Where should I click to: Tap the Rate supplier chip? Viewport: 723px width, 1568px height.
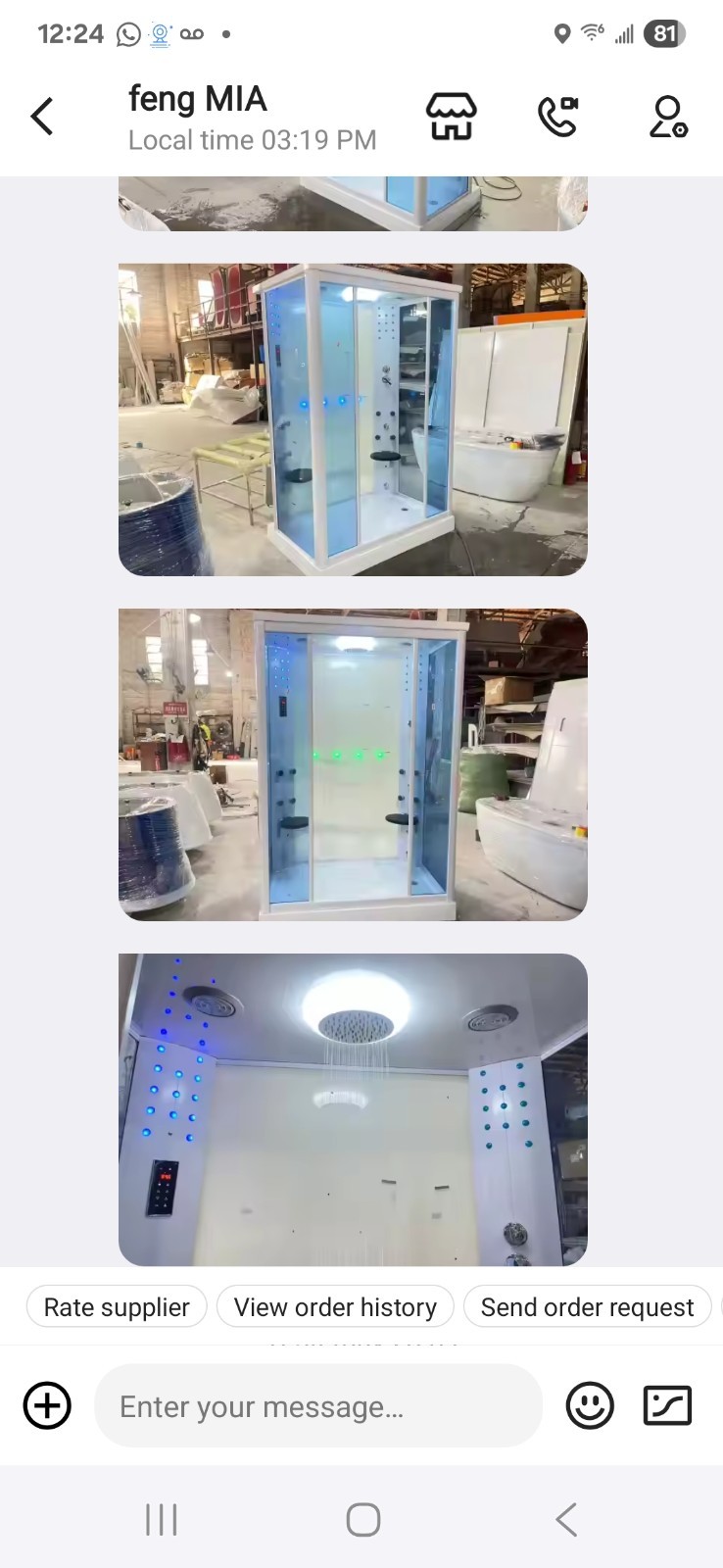pyautogui.click(x=117, y=1307)
